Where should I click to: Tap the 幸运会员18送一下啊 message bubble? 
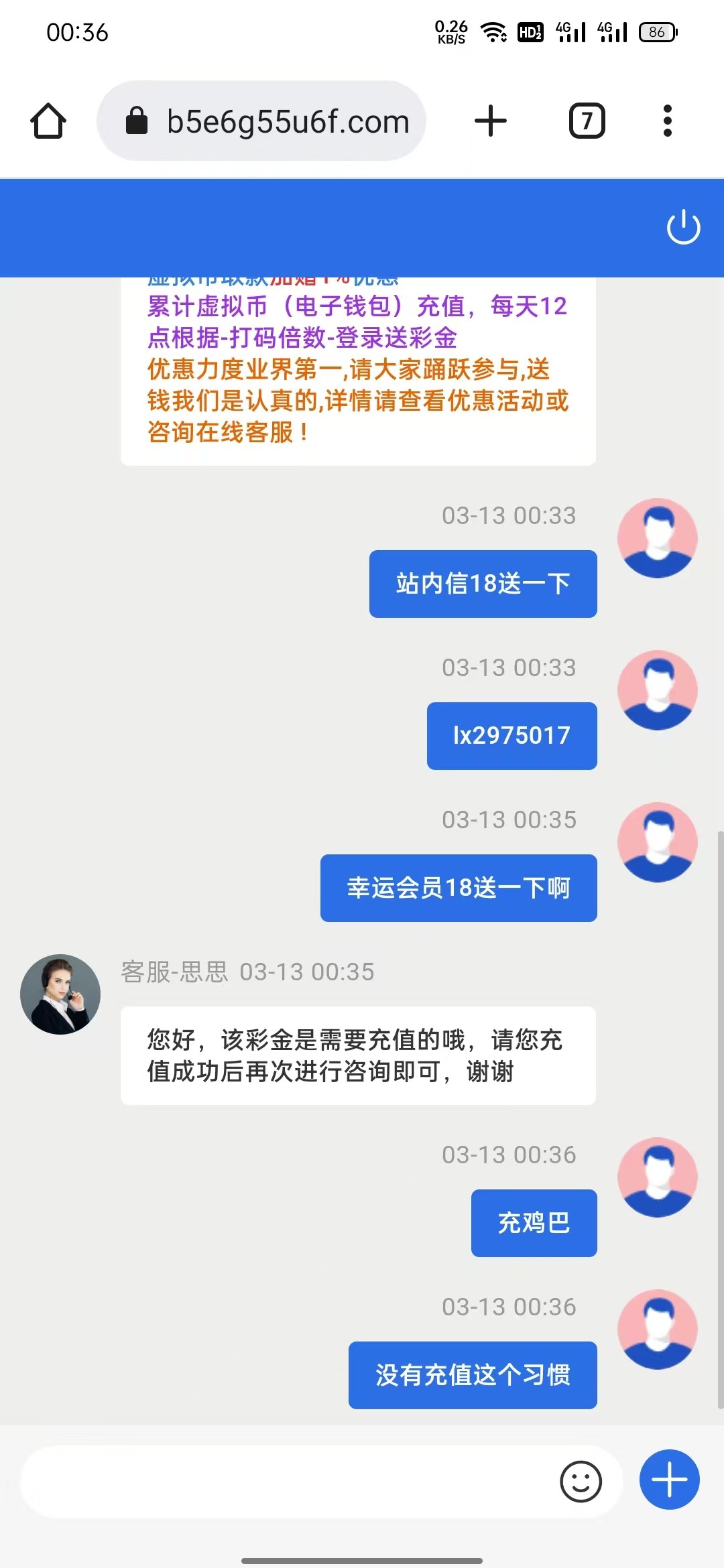[x=459, y=888]
